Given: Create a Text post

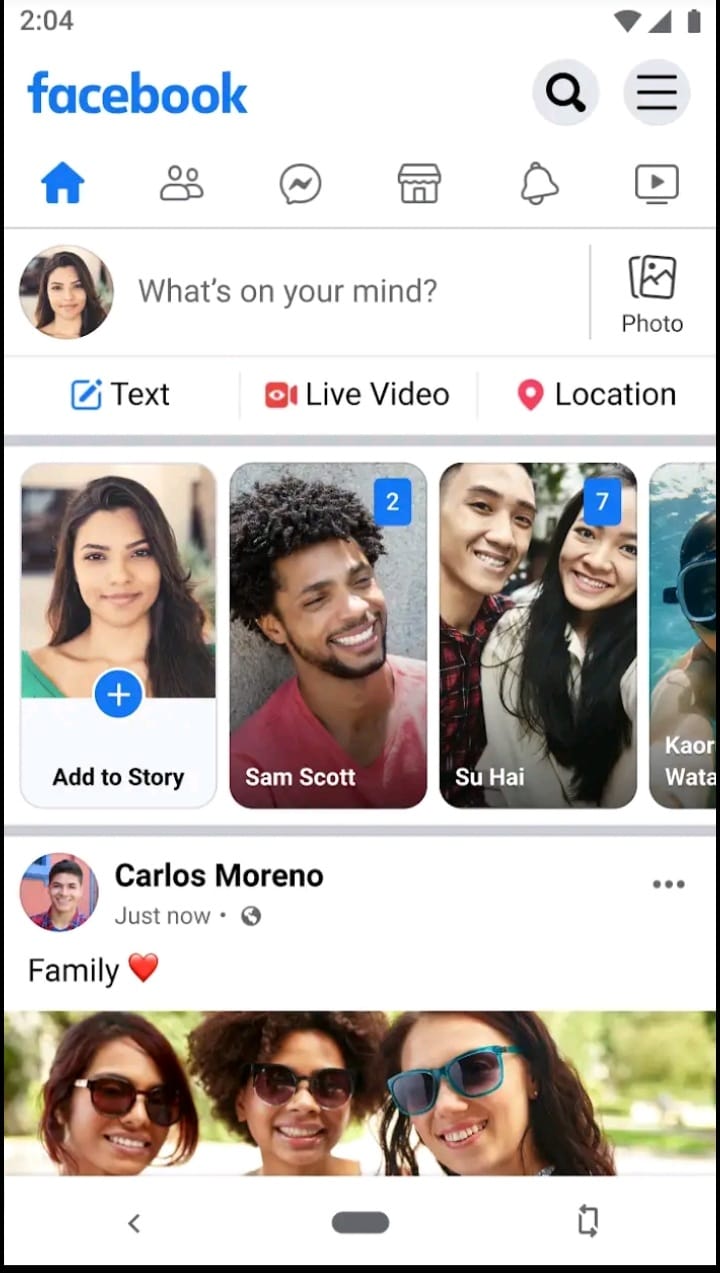Looking at the screenshot, I should pyautogui.click(x=120, y=395).
